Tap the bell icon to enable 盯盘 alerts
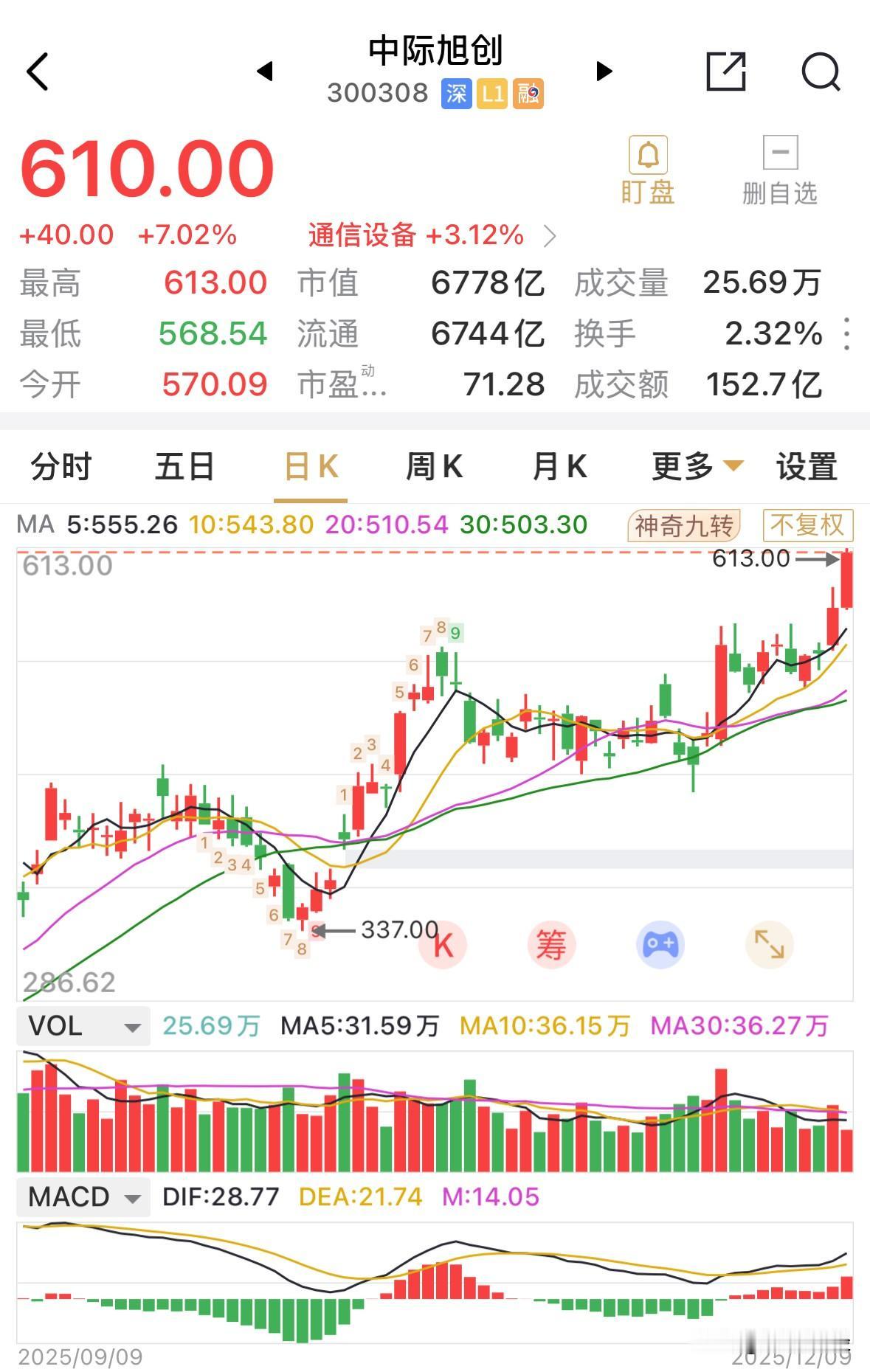The image size is (870, 1372). pyautogui.click(x=648, y=155)
